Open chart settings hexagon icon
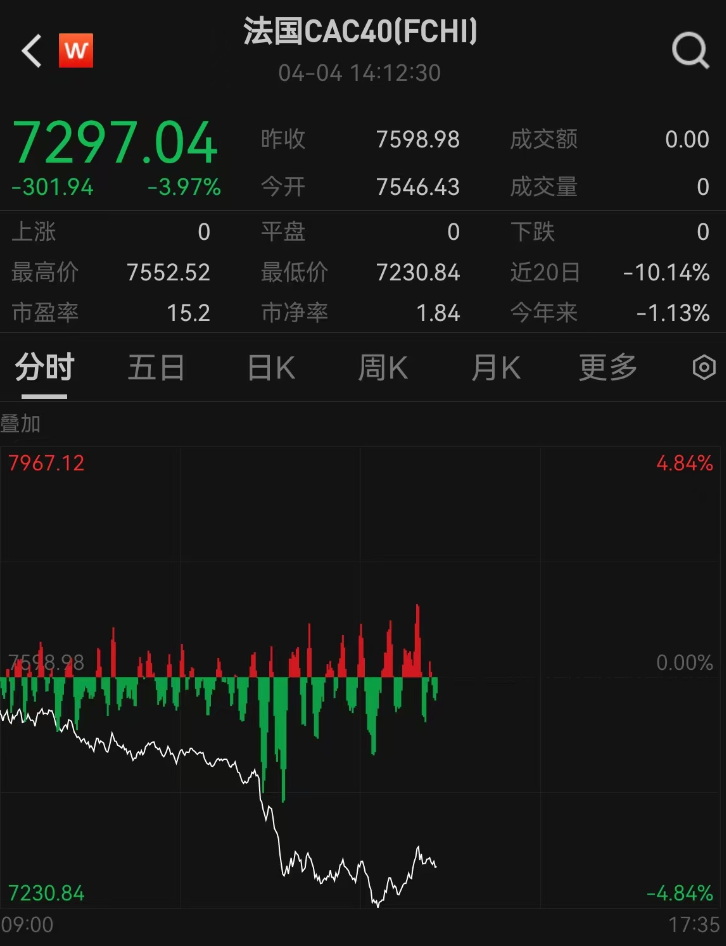This screenshot has width=726, height=946. tap(704, 368)
